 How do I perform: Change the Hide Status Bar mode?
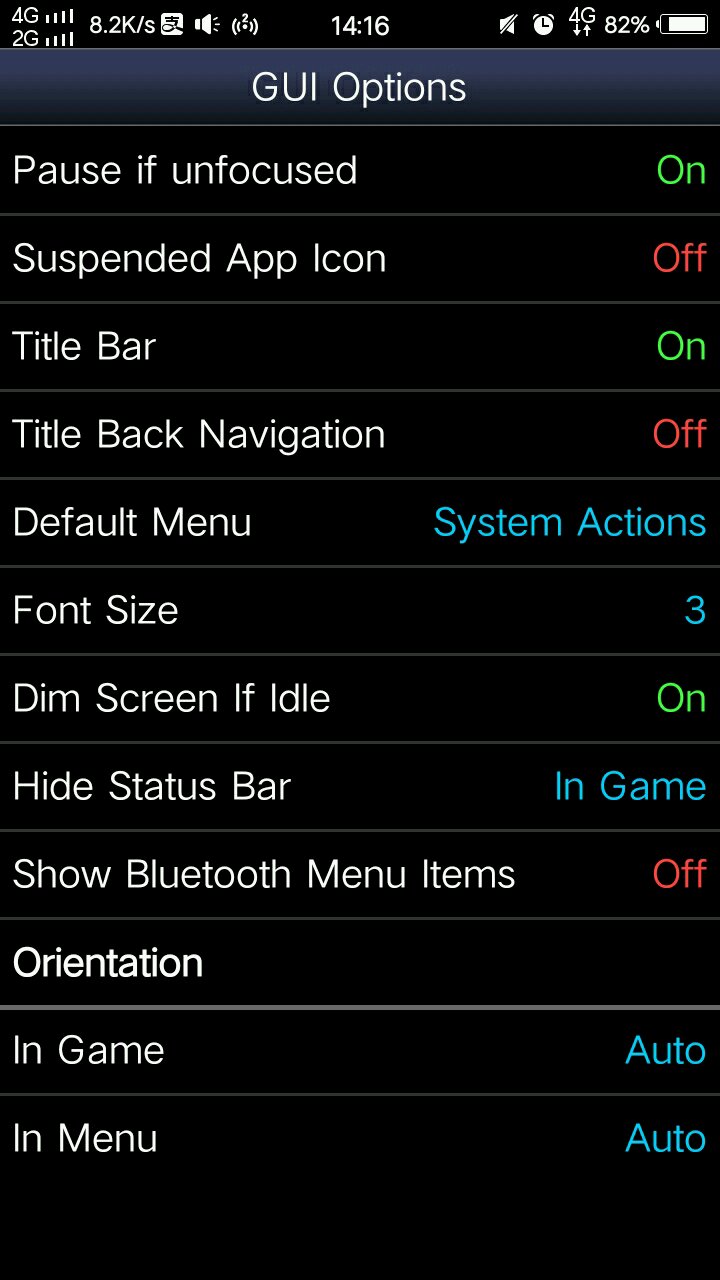click(360, 786)
